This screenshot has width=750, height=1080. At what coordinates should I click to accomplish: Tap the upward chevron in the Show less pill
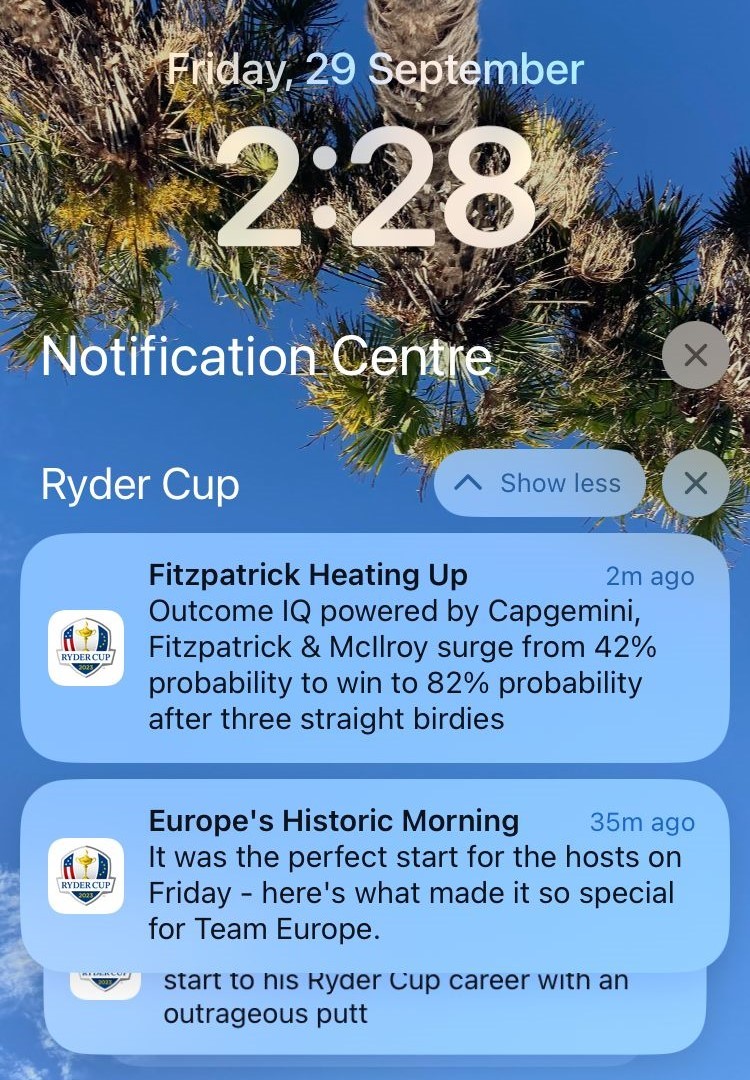coord(470,483)
